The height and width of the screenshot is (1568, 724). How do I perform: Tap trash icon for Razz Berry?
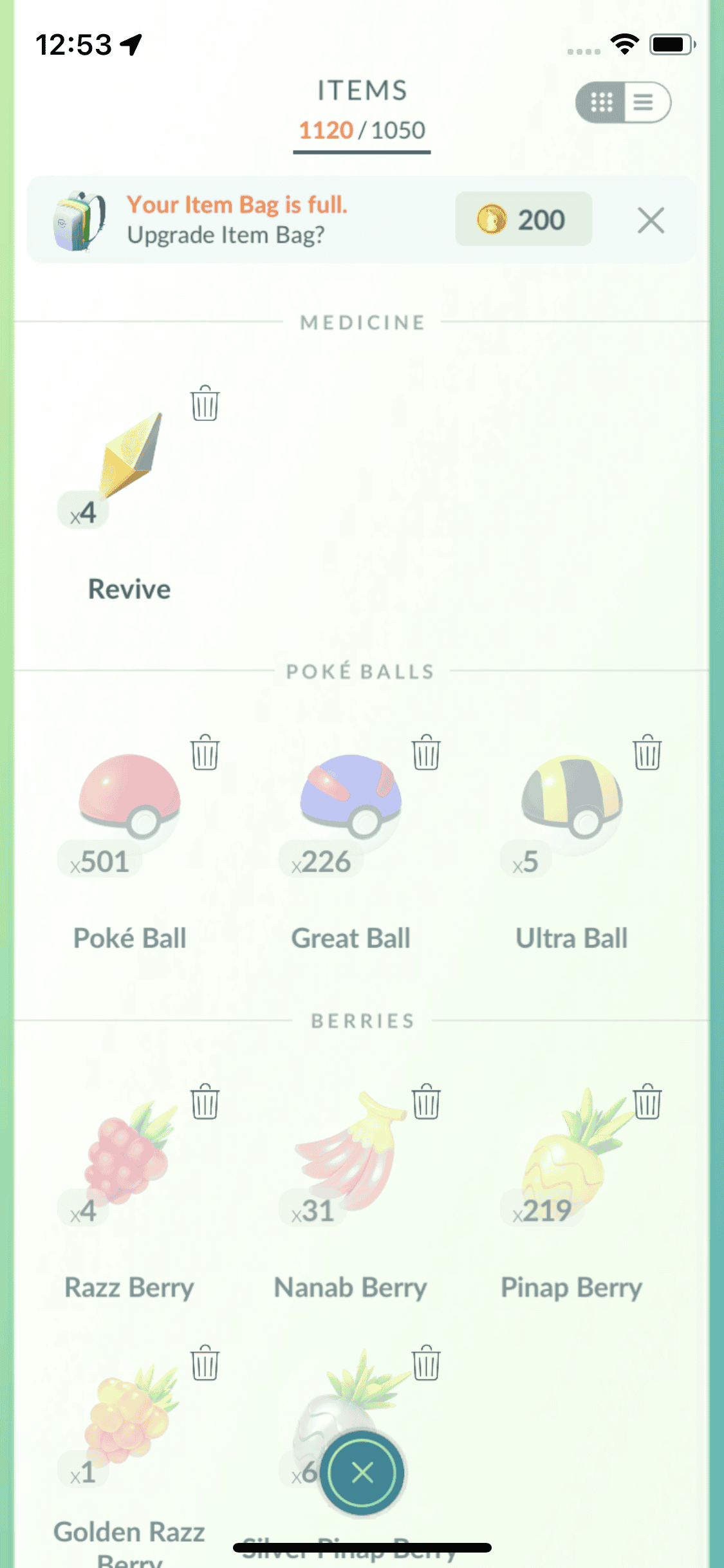tap(205, 1102)
